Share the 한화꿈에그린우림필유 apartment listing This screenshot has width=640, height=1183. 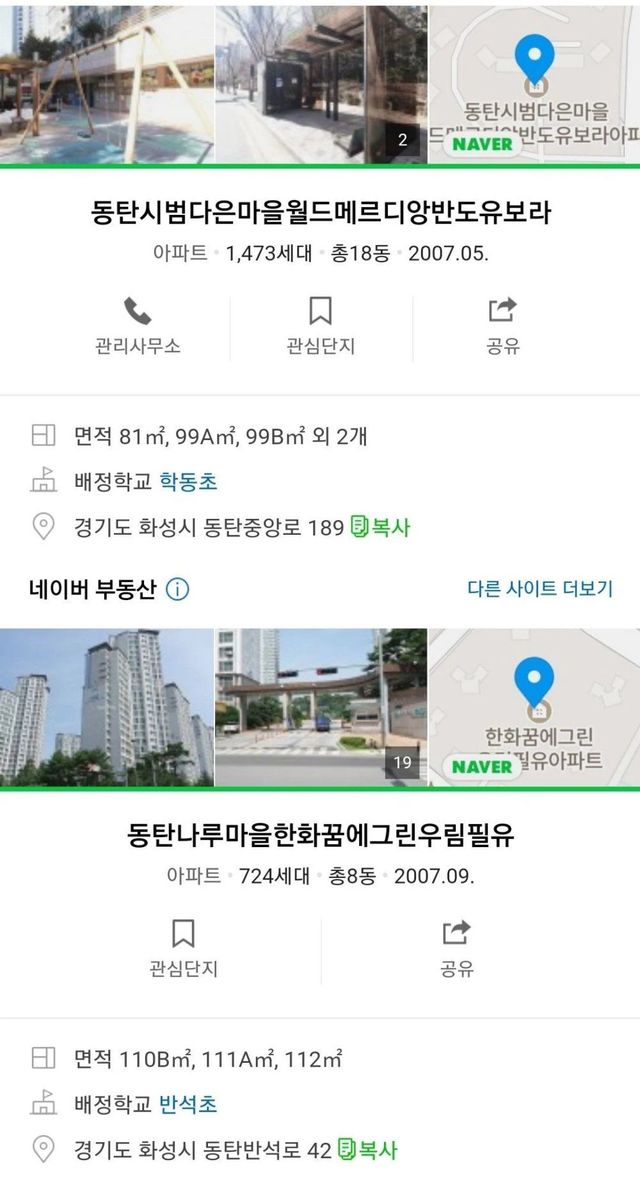[457, 948]
